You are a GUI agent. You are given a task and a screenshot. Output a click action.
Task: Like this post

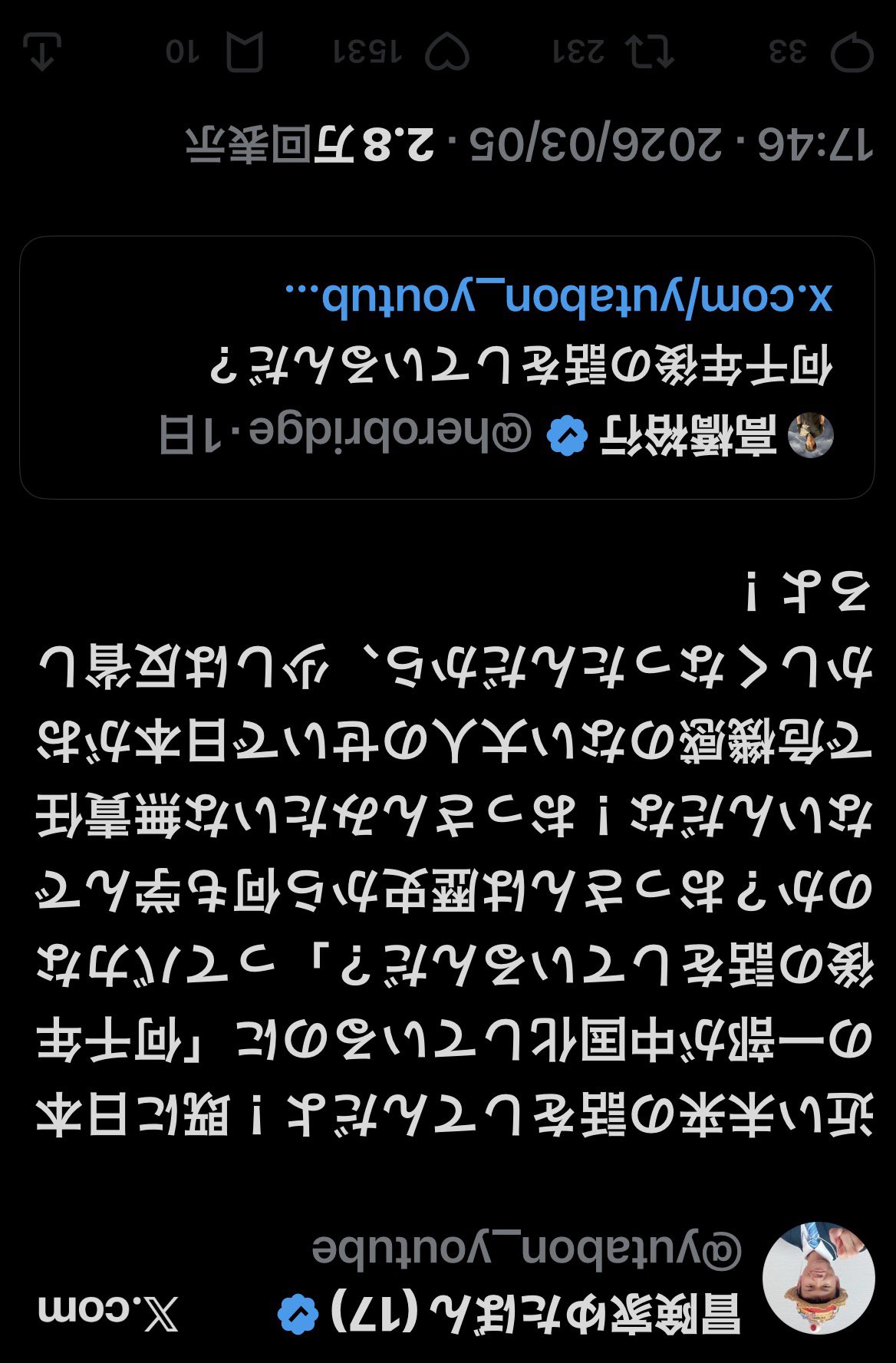click(x=446, y=53)
